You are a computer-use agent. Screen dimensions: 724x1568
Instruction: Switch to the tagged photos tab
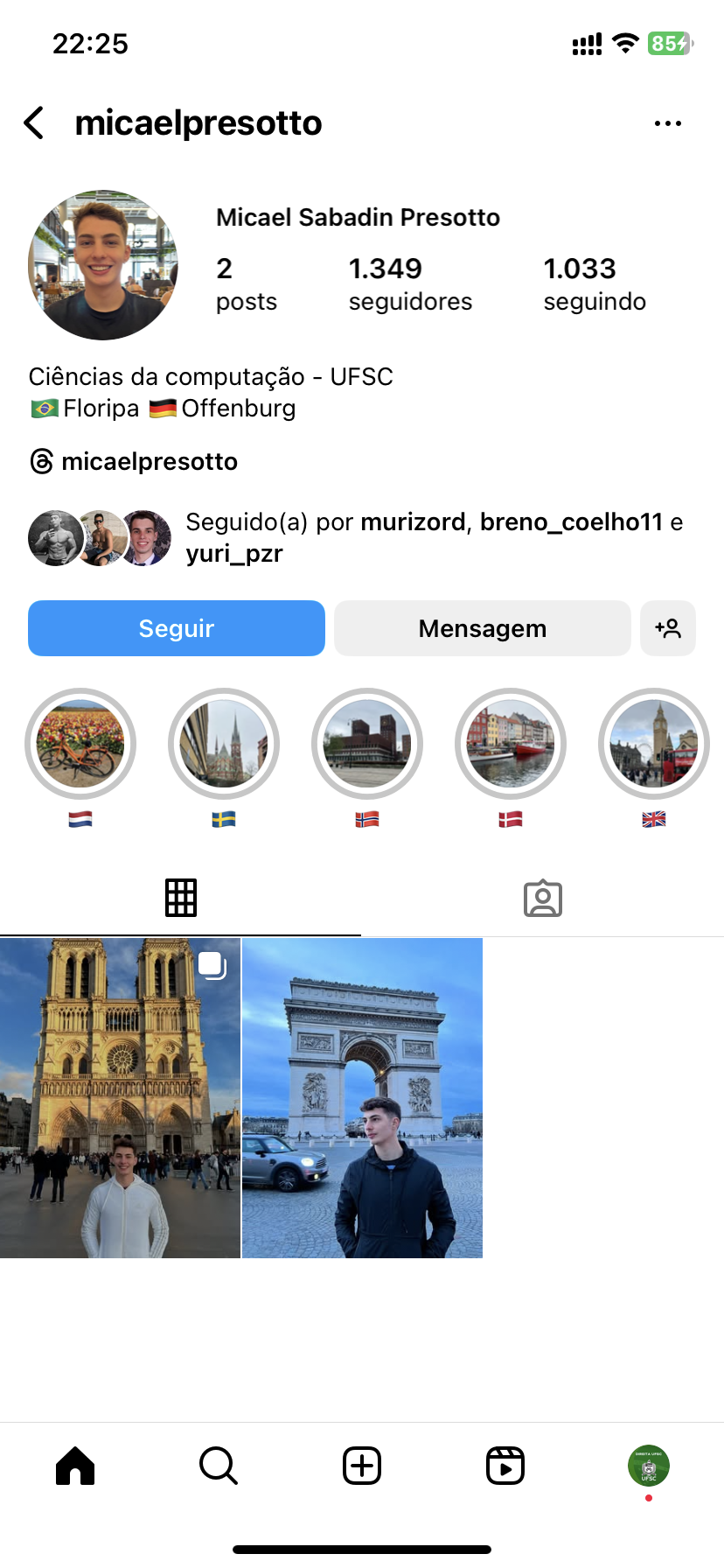(x=542, y=898)
